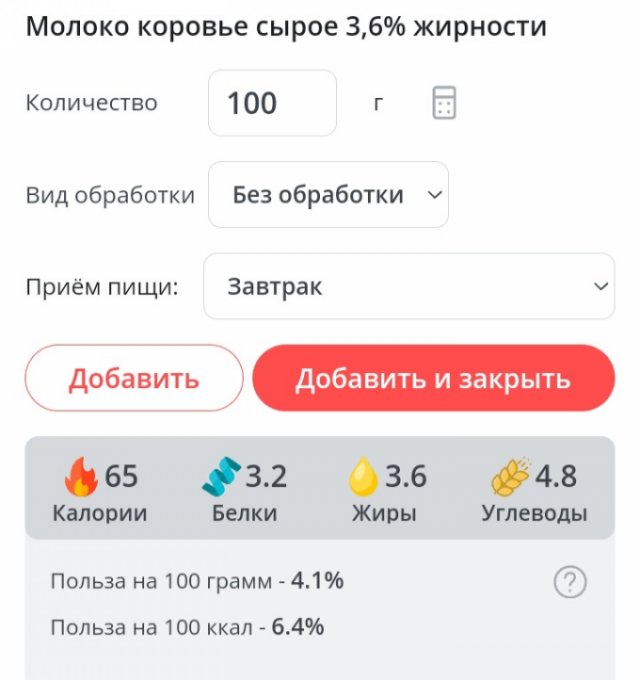Image resolution: width=640 pixels, height=680 pixels.
Task: Open the question mark help icon
Action: pos(570,581)
